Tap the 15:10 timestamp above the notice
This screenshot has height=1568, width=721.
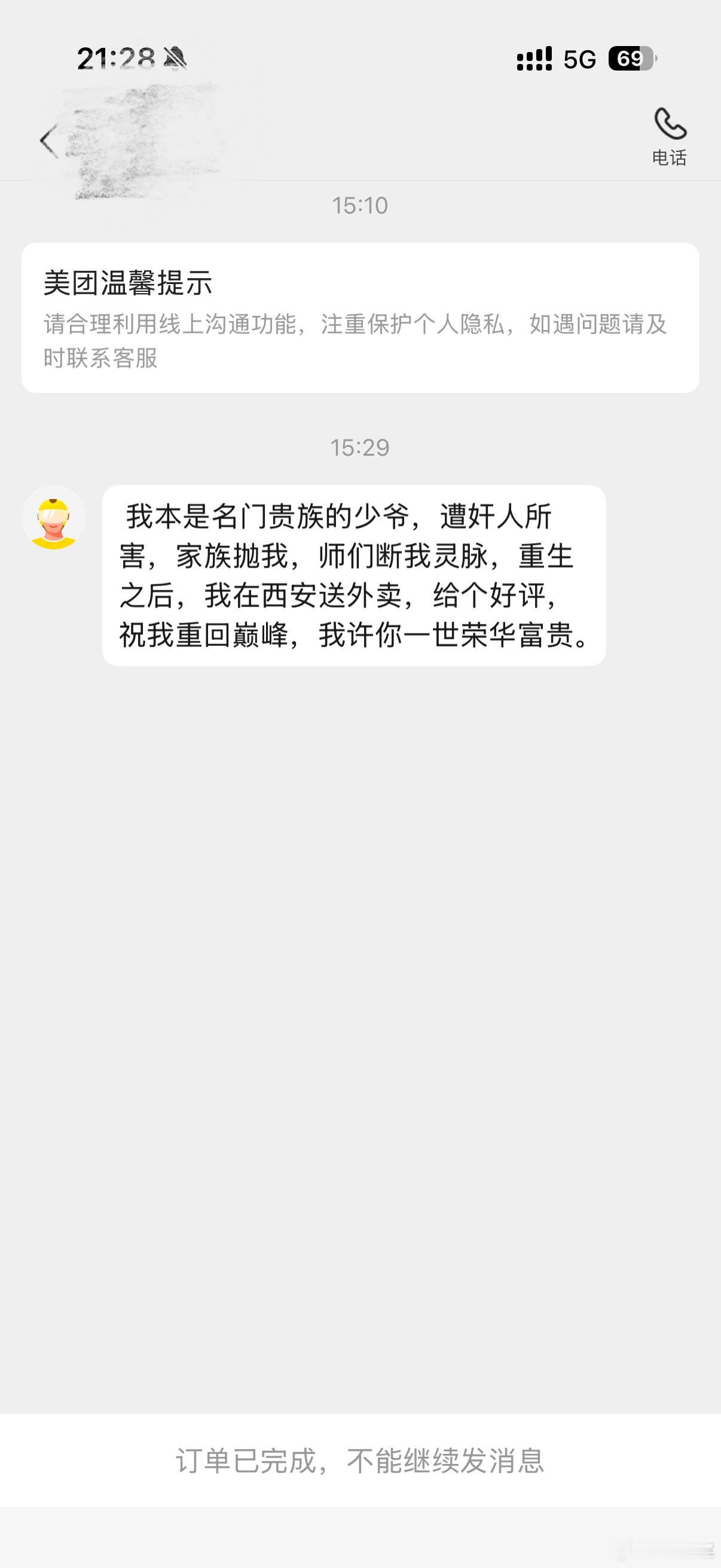pyautogui.click(x=360, y=206)
